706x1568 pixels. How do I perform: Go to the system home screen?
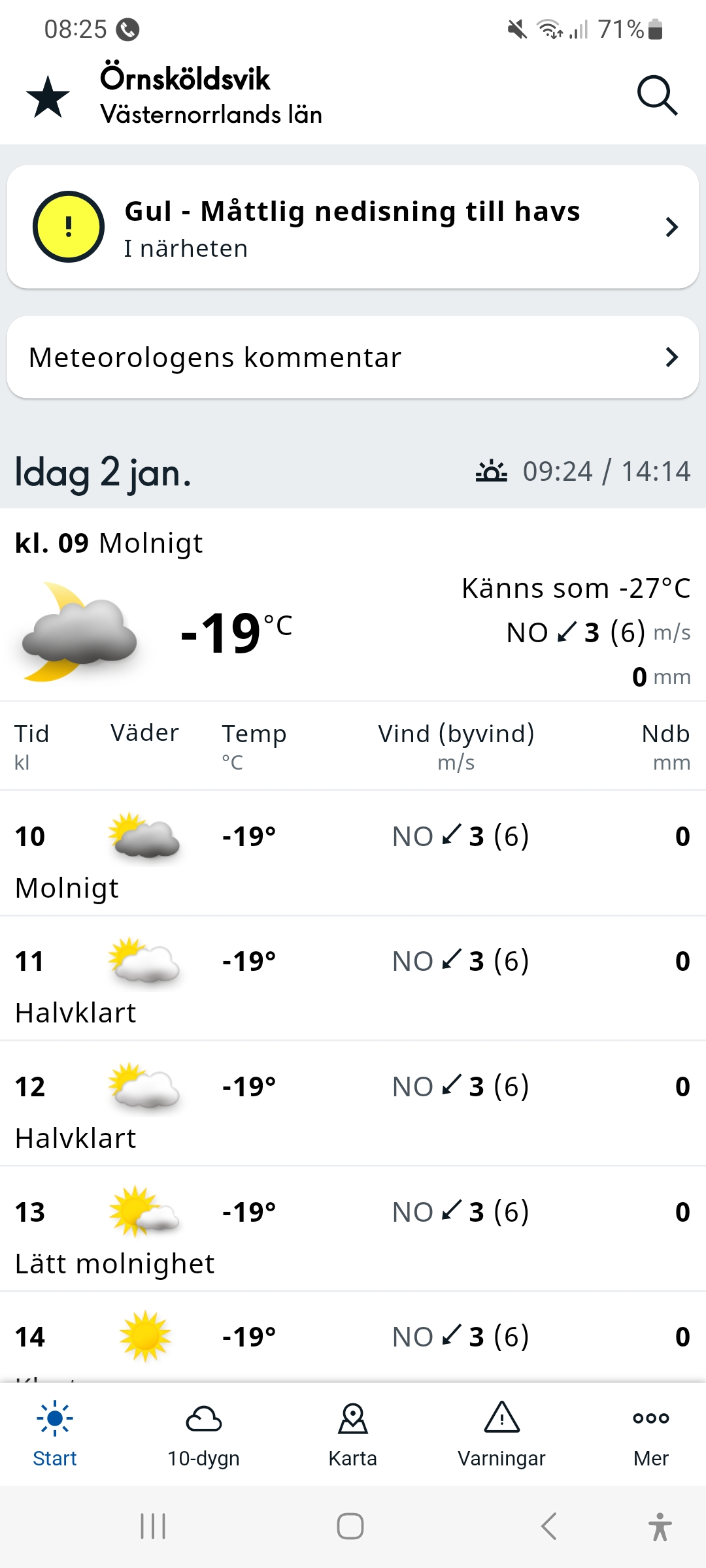[x=350, y=1527]
